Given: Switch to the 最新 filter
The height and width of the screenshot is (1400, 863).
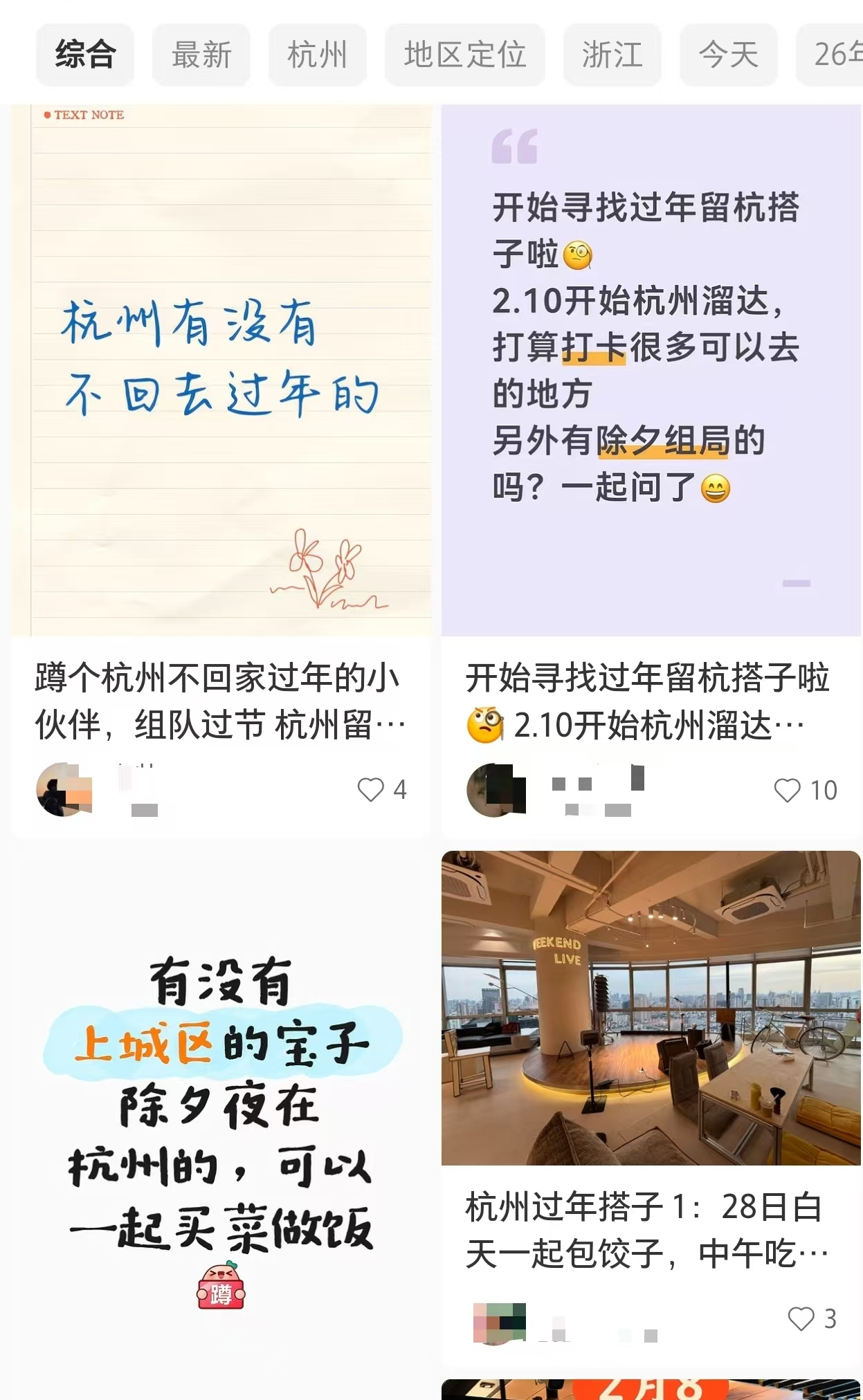Looking at the screenshot, I should [x=201, y=55].
